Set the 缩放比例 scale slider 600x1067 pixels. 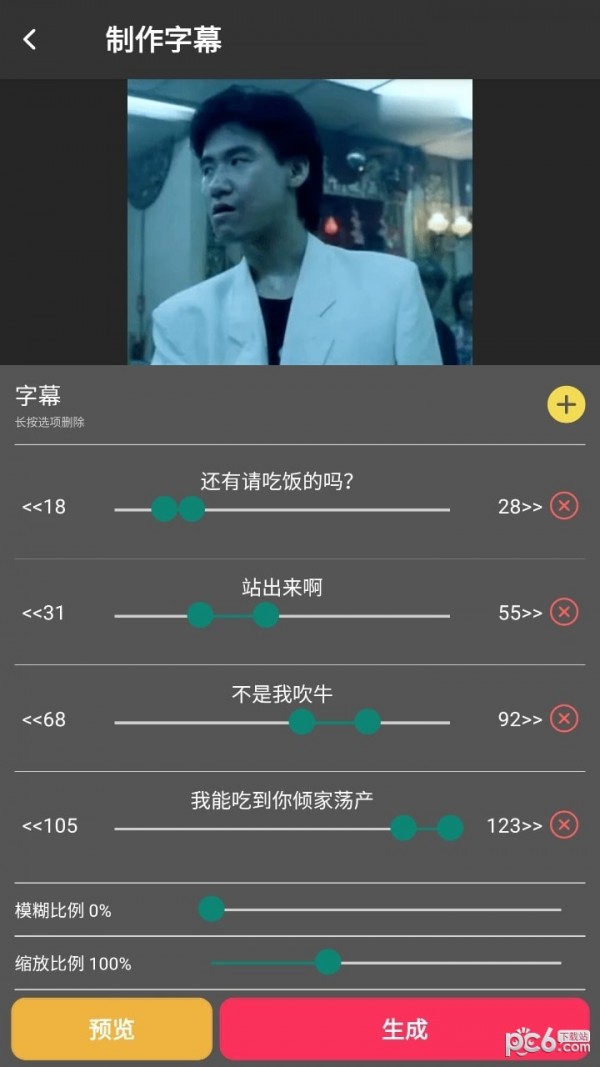[x=328, y=962]
